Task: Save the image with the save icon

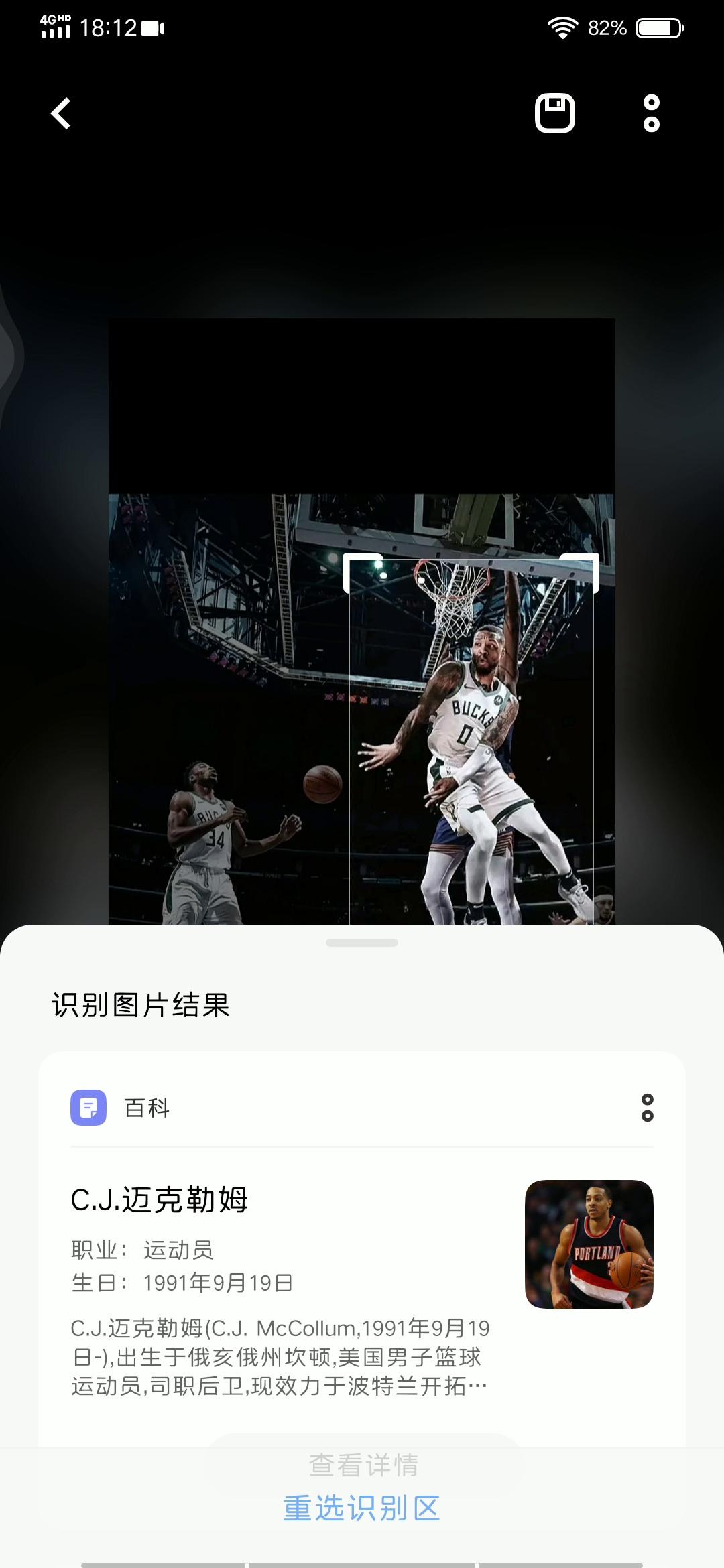Action: 554,113
